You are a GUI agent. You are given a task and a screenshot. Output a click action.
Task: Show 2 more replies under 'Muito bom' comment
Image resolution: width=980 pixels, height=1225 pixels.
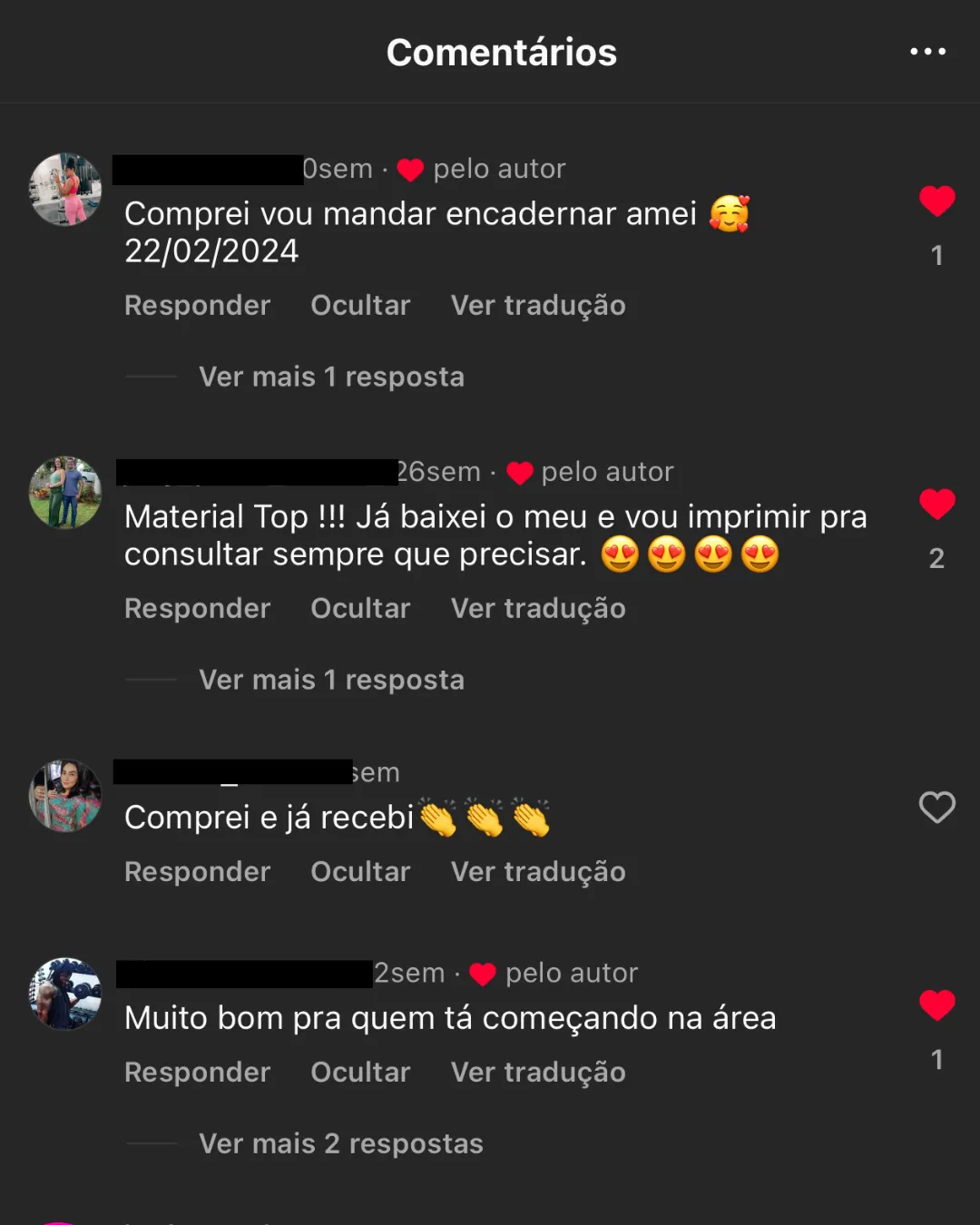coord(340,1143)
